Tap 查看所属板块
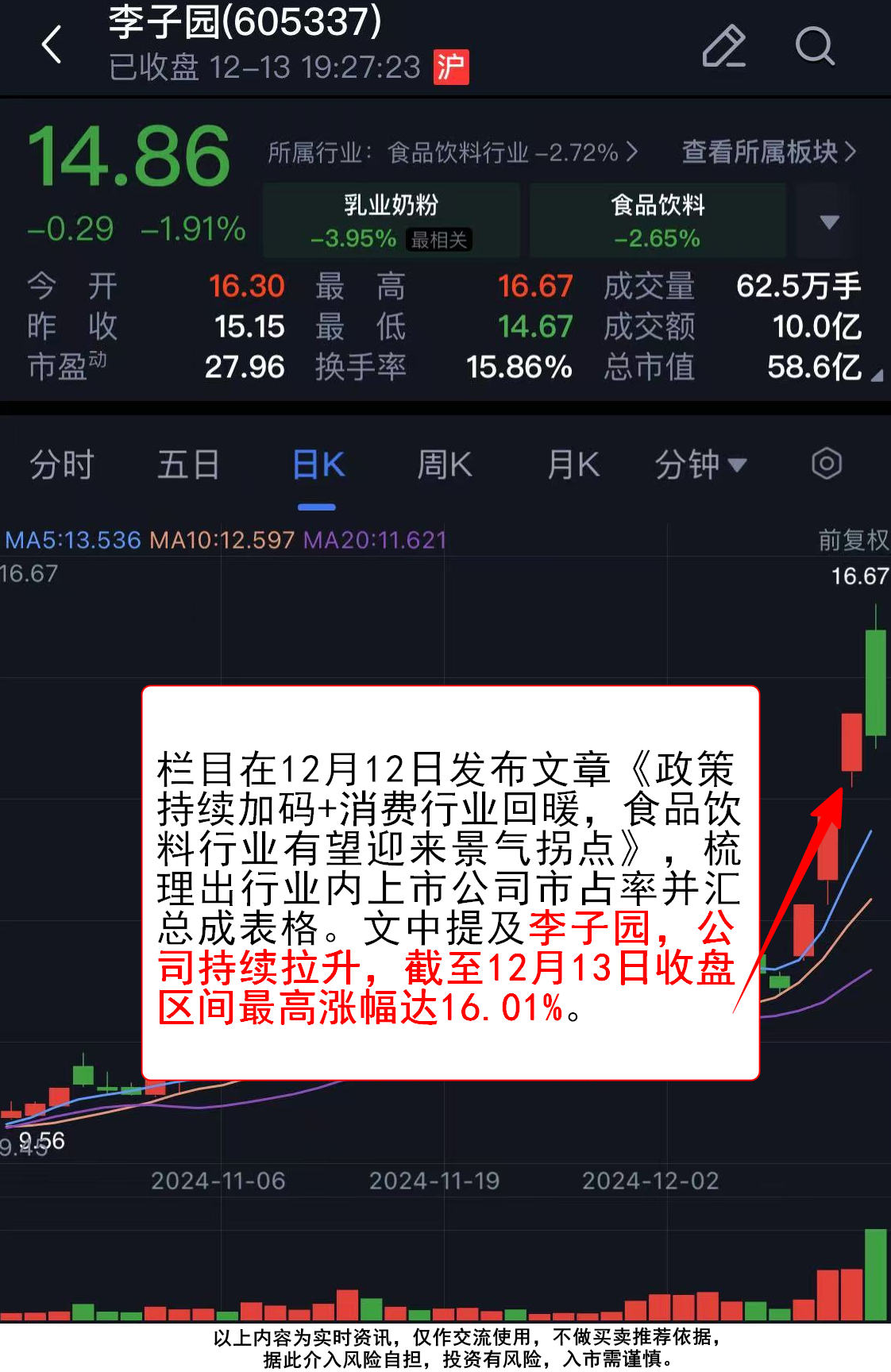This screenshot has width=891, height=1372. [x=768, y=152]
